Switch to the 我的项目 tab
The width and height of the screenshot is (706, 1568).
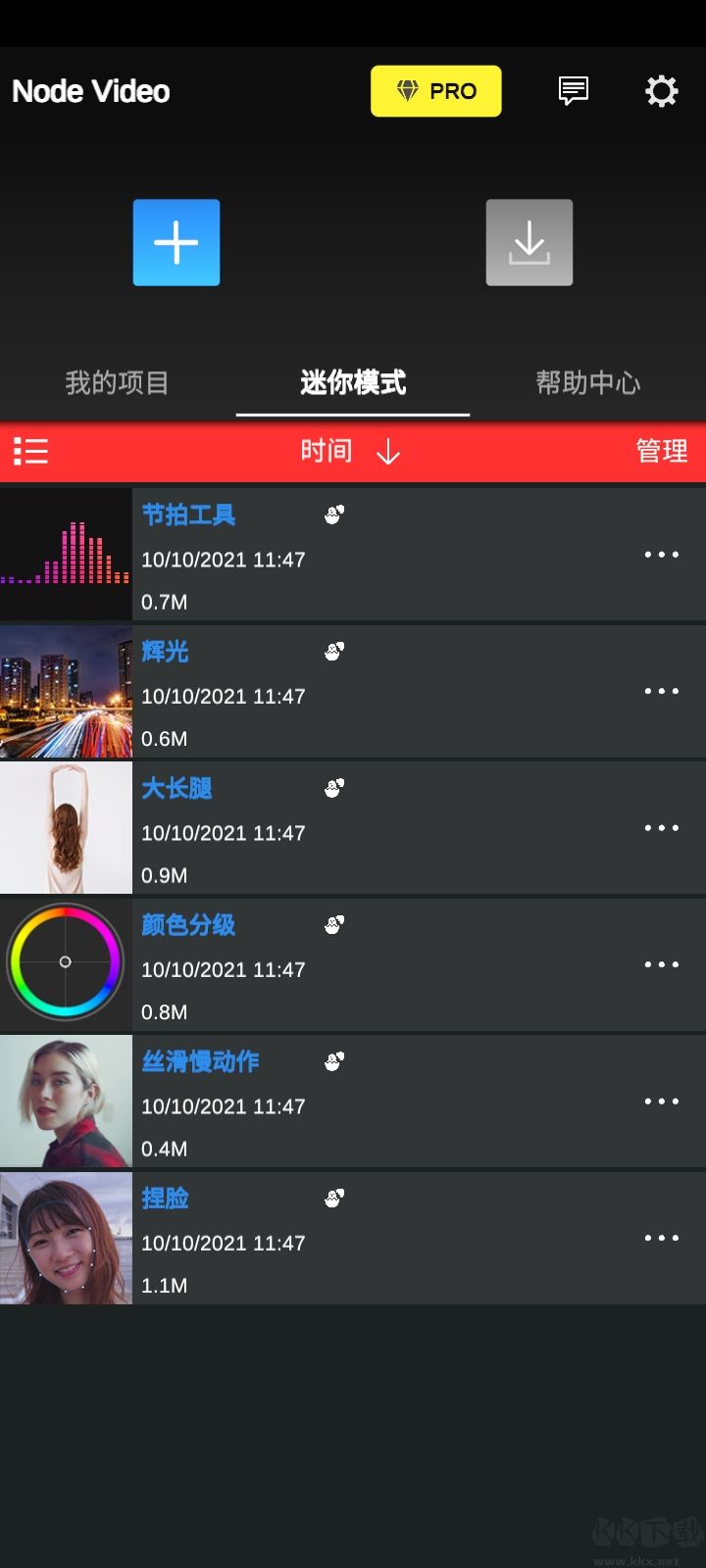[117, 383]
